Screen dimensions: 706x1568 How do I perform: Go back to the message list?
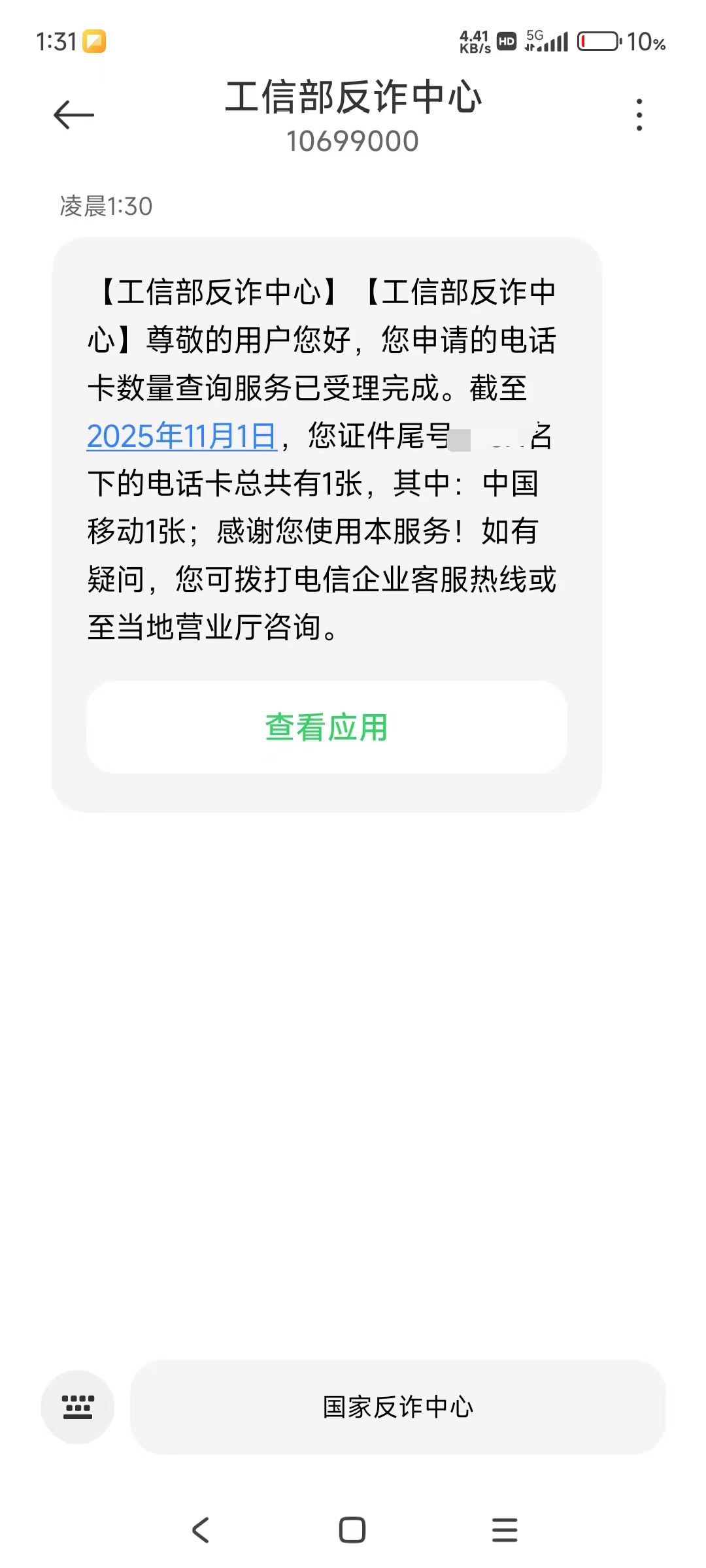[73, 115]
